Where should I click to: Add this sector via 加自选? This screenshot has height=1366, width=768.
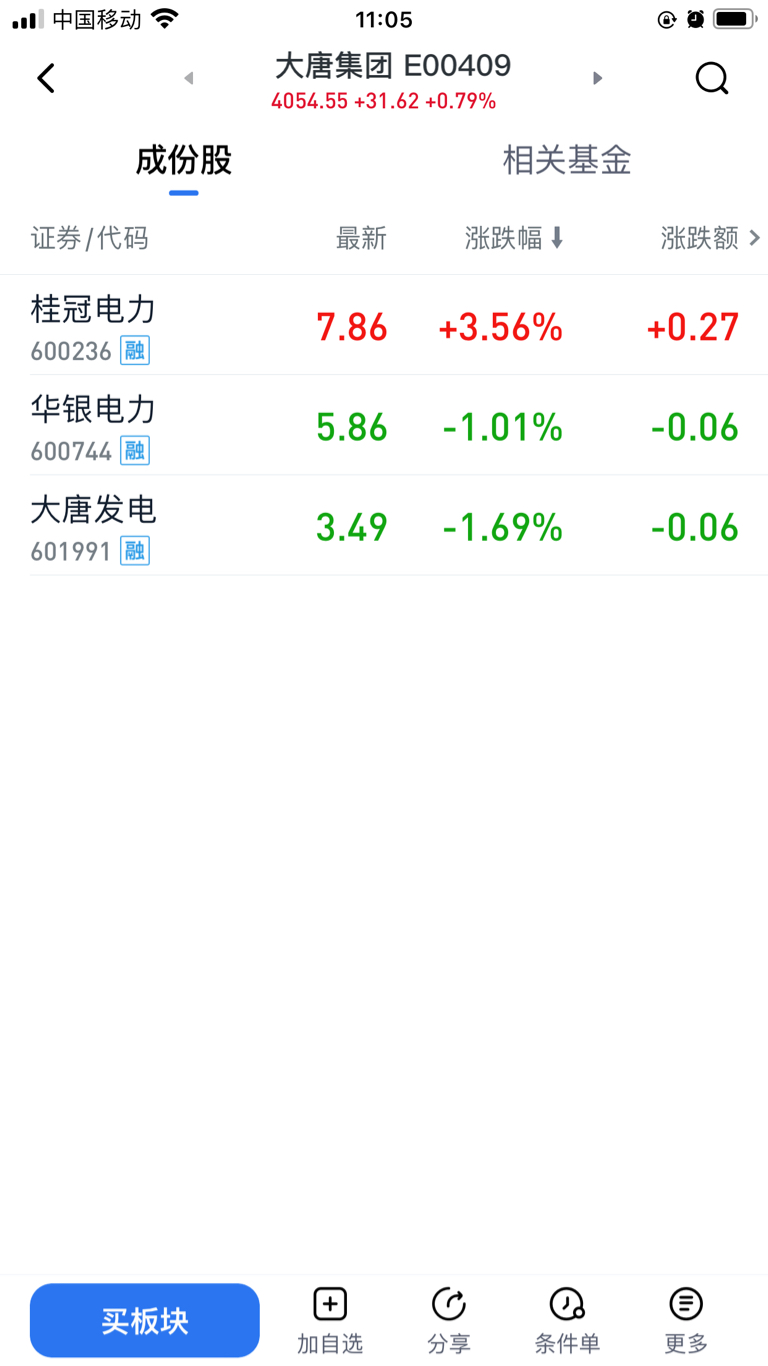click(330, 1320)
